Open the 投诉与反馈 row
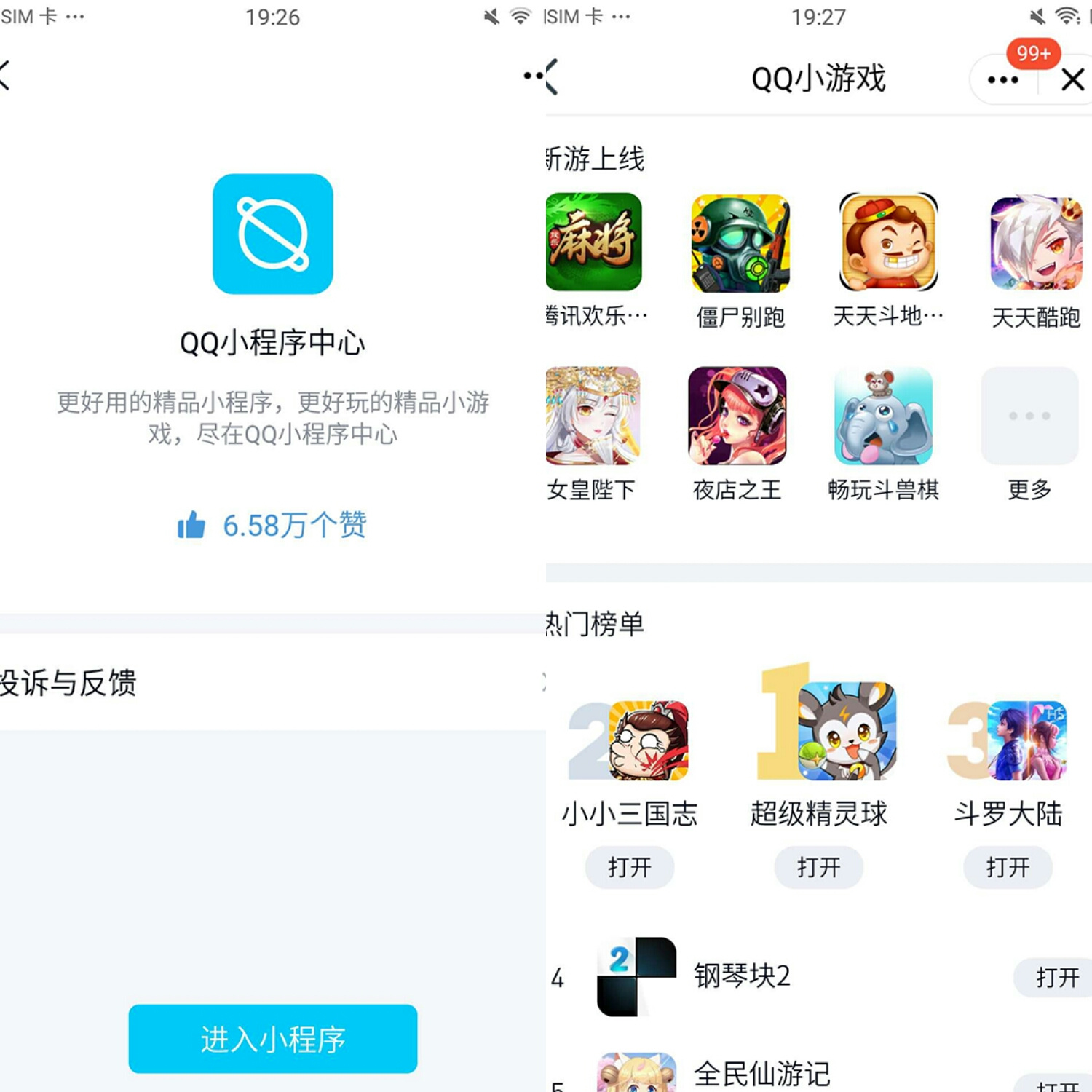Image resolution: width=1092 pixels, height=1092 pixels. click(x=273, y=682)
